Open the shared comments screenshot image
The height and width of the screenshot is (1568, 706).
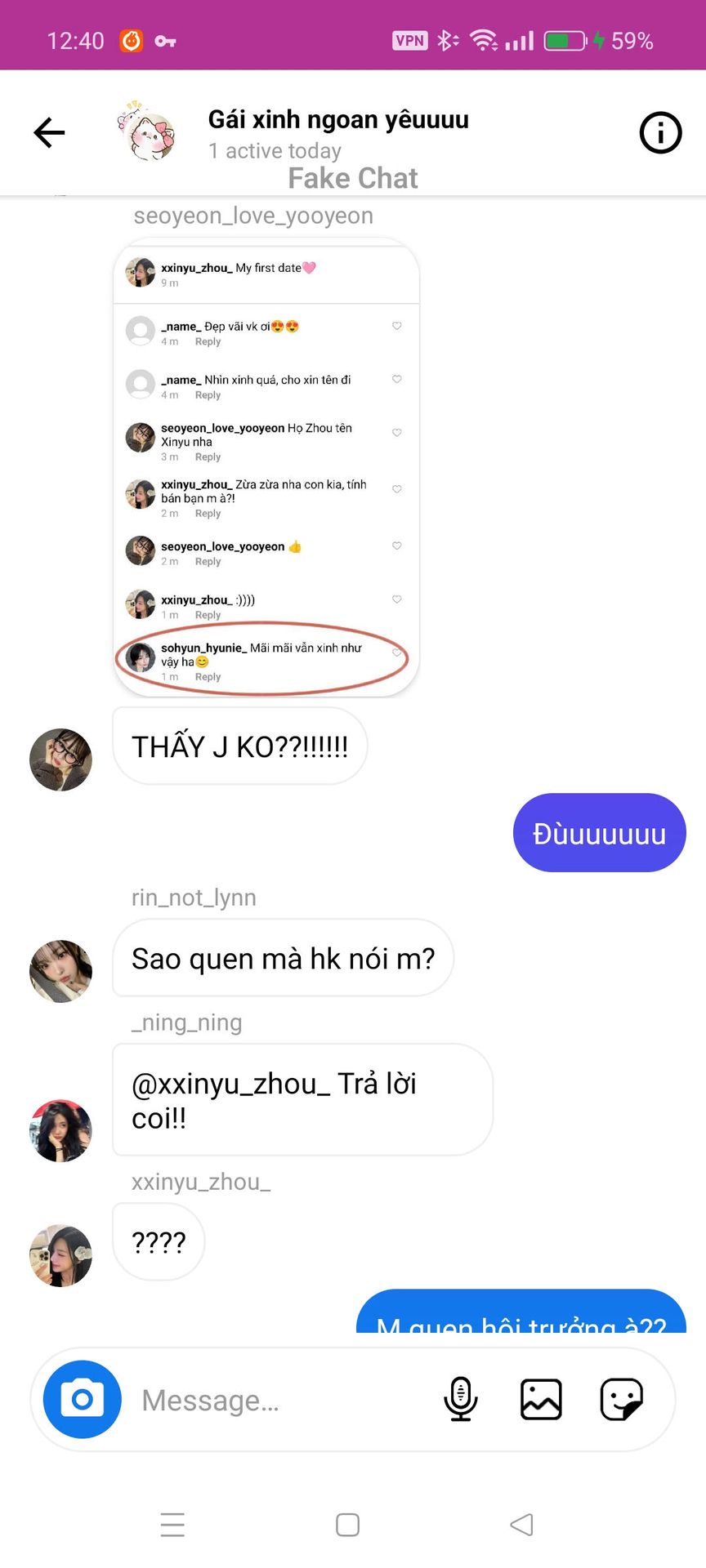point(266,468)
